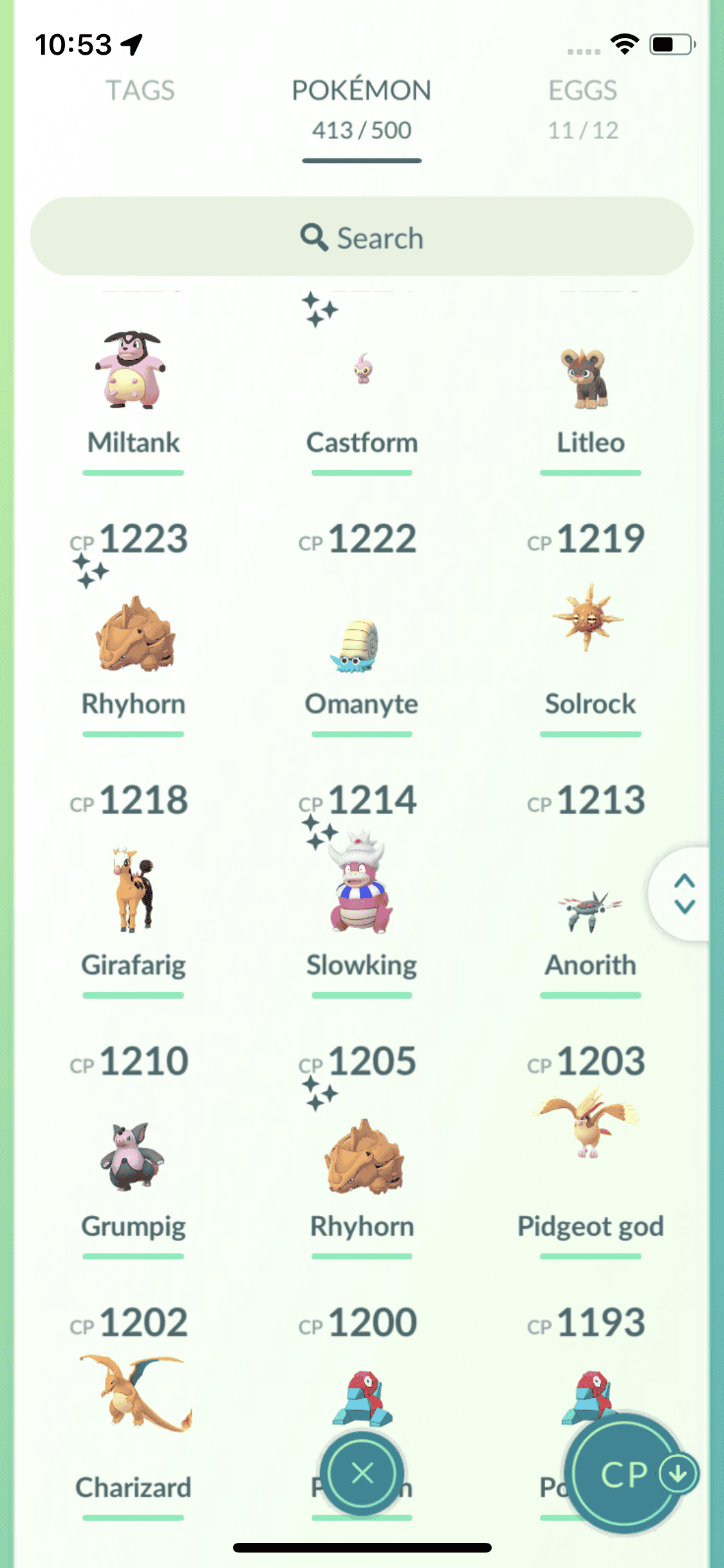Open Anorith with CP 1213

pos(589,911)
